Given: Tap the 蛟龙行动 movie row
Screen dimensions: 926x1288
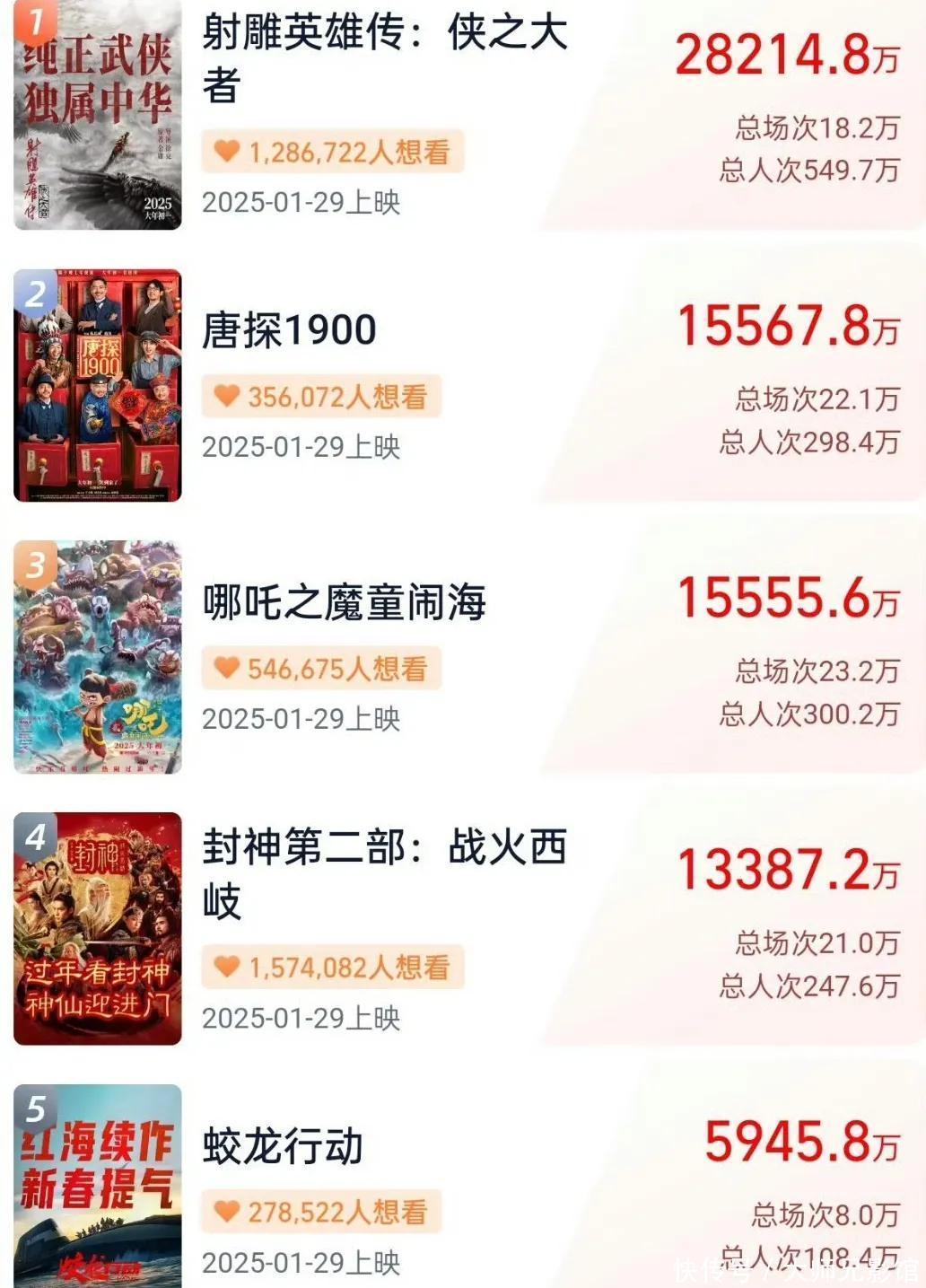Looking at the screenshot, I should click(283, 1147).
